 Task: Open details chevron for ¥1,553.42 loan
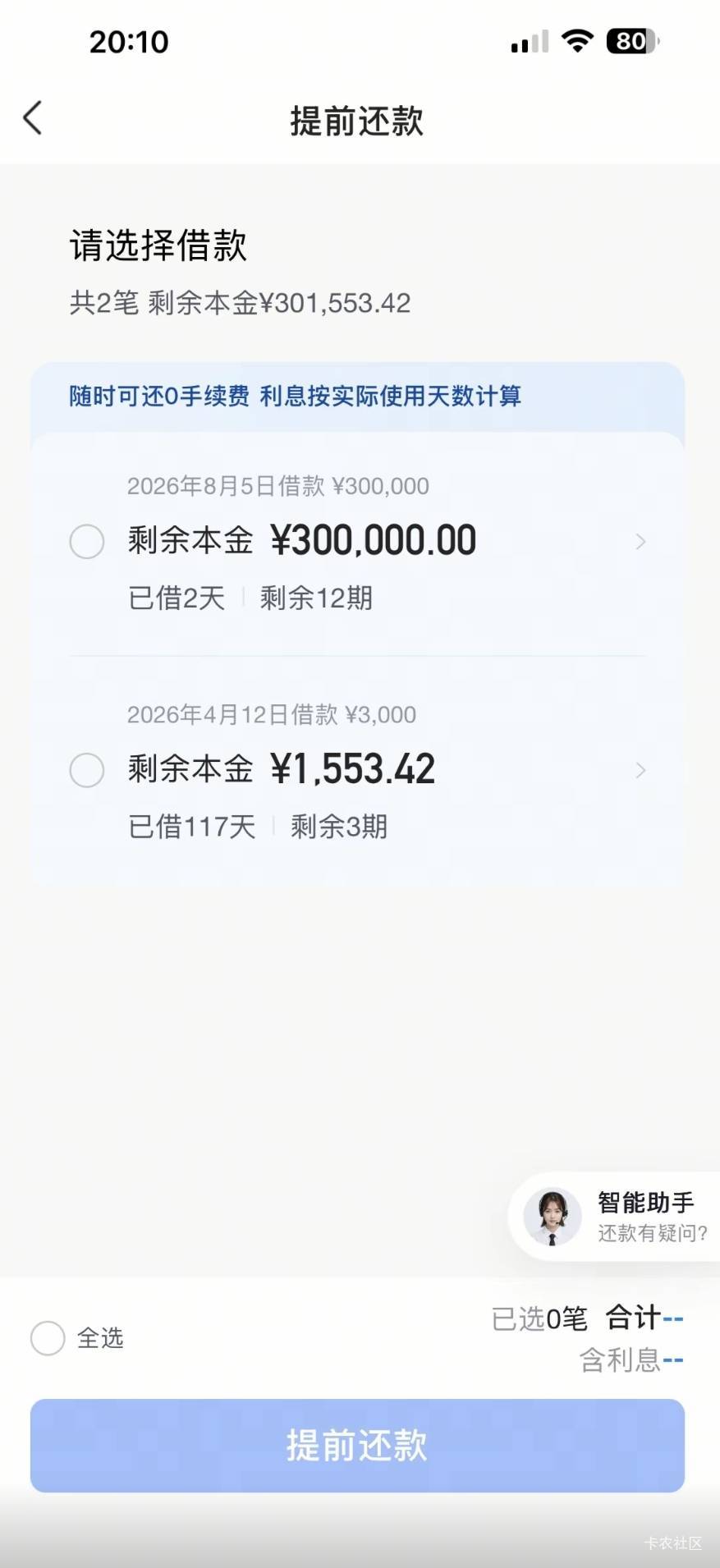pyautogui.click(x=640, y=770)
